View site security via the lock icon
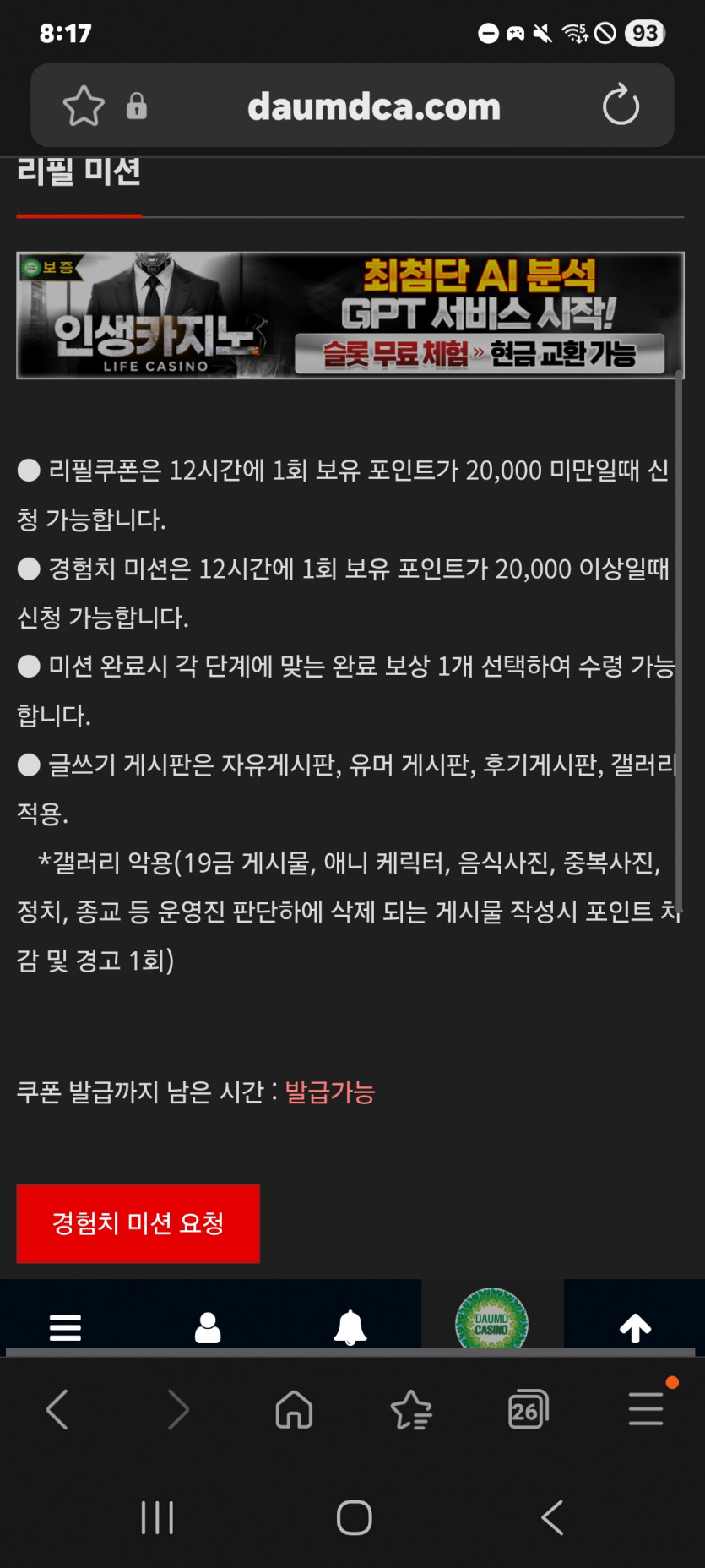705x1568 pixels. click(137, 106)
